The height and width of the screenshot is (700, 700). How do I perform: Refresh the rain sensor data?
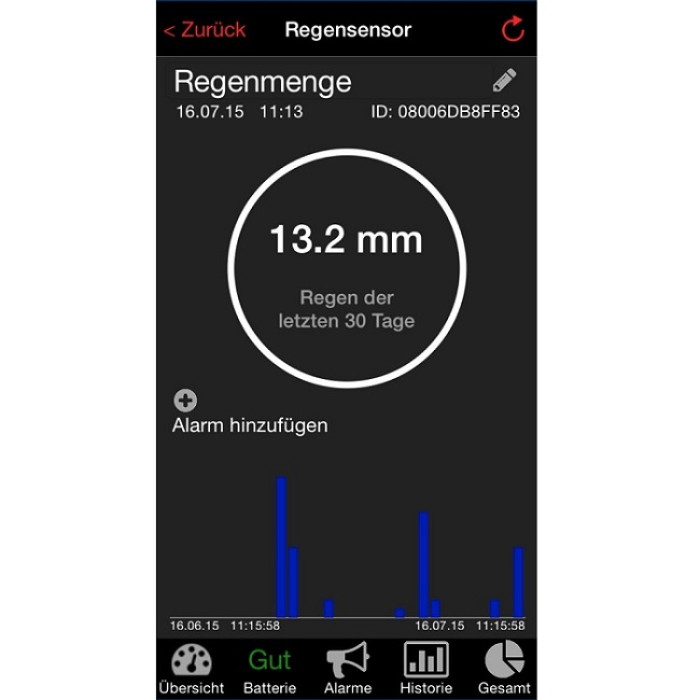(x=513, y=29)
